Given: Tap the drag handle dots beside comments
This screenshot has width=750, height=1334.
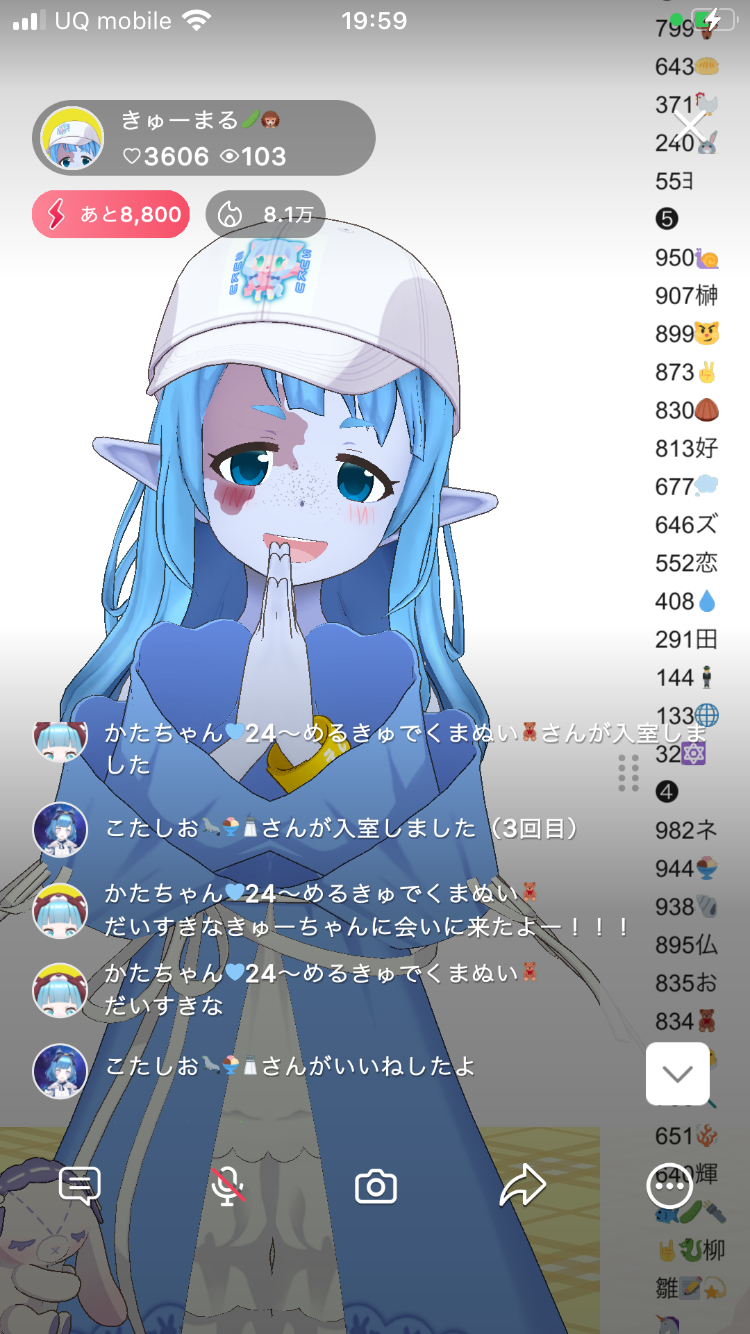Looking at the screenshot, I should tap(628, 773).
